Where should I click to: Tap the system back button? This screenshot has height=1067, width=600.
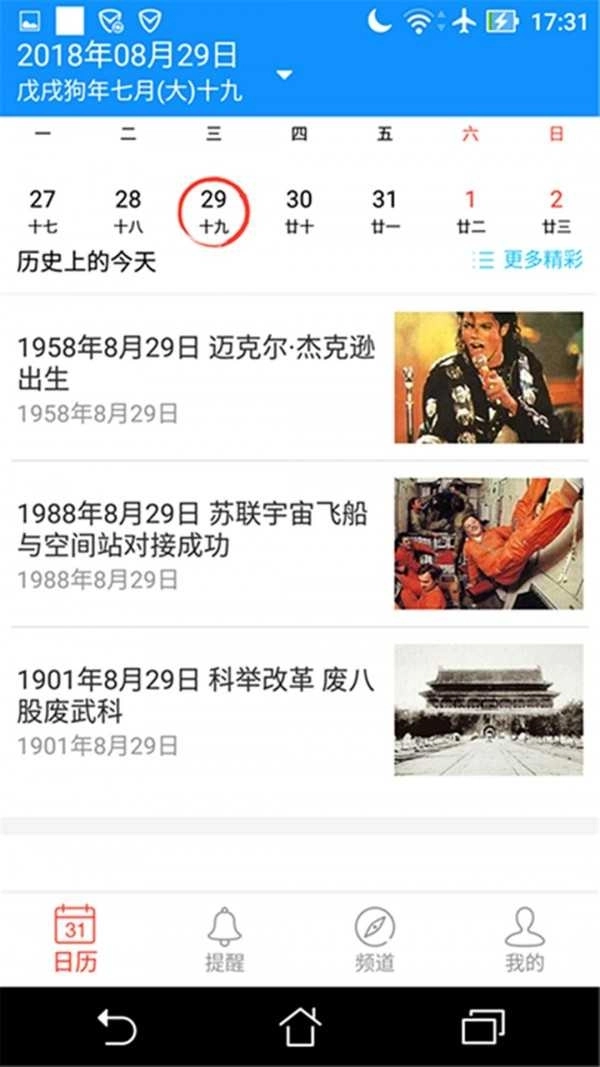click(x=116, y=1027)
